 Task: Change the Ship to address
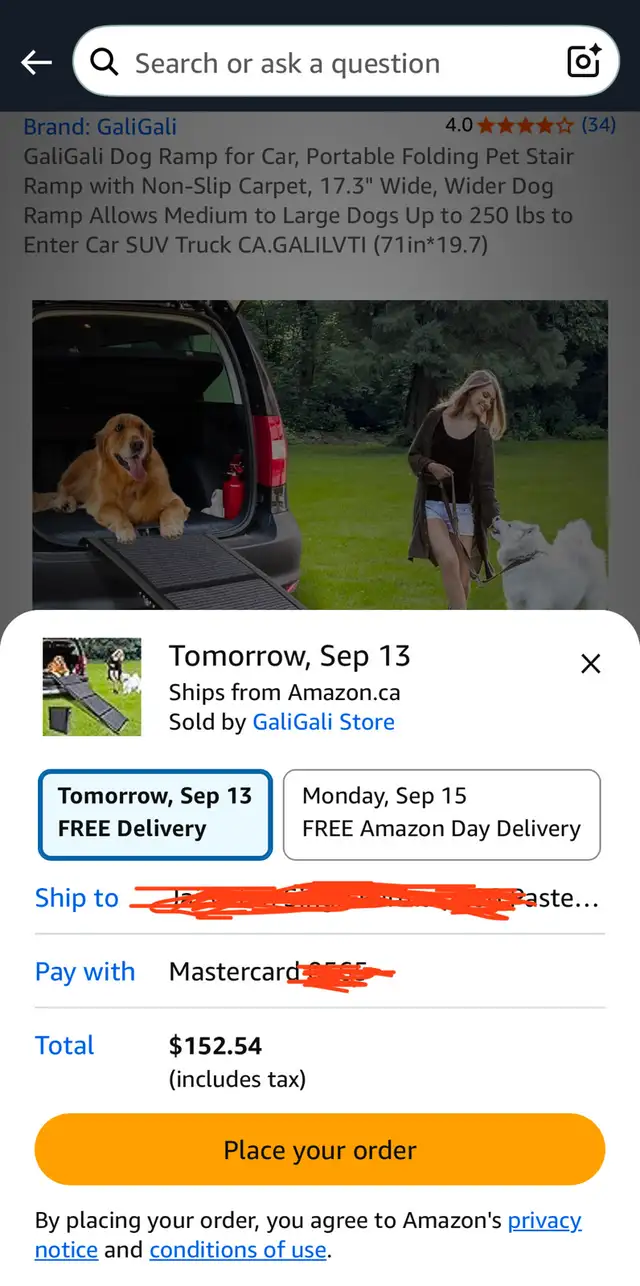coord(320,898)
